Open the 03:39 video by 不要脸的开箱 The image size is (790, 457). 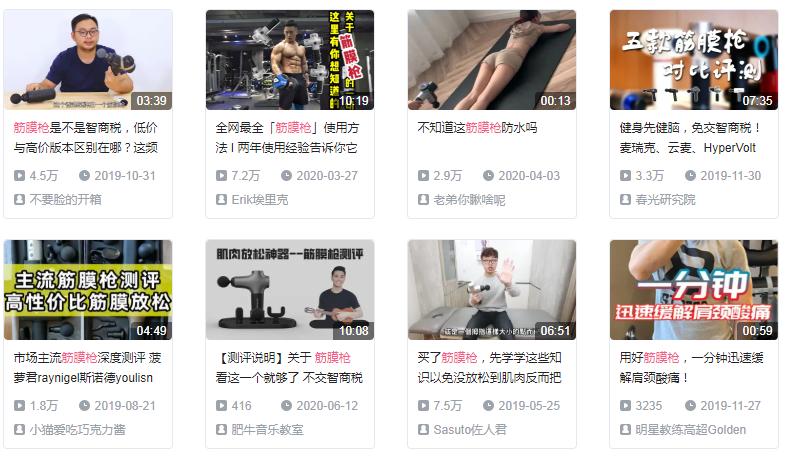coord(88,60)
